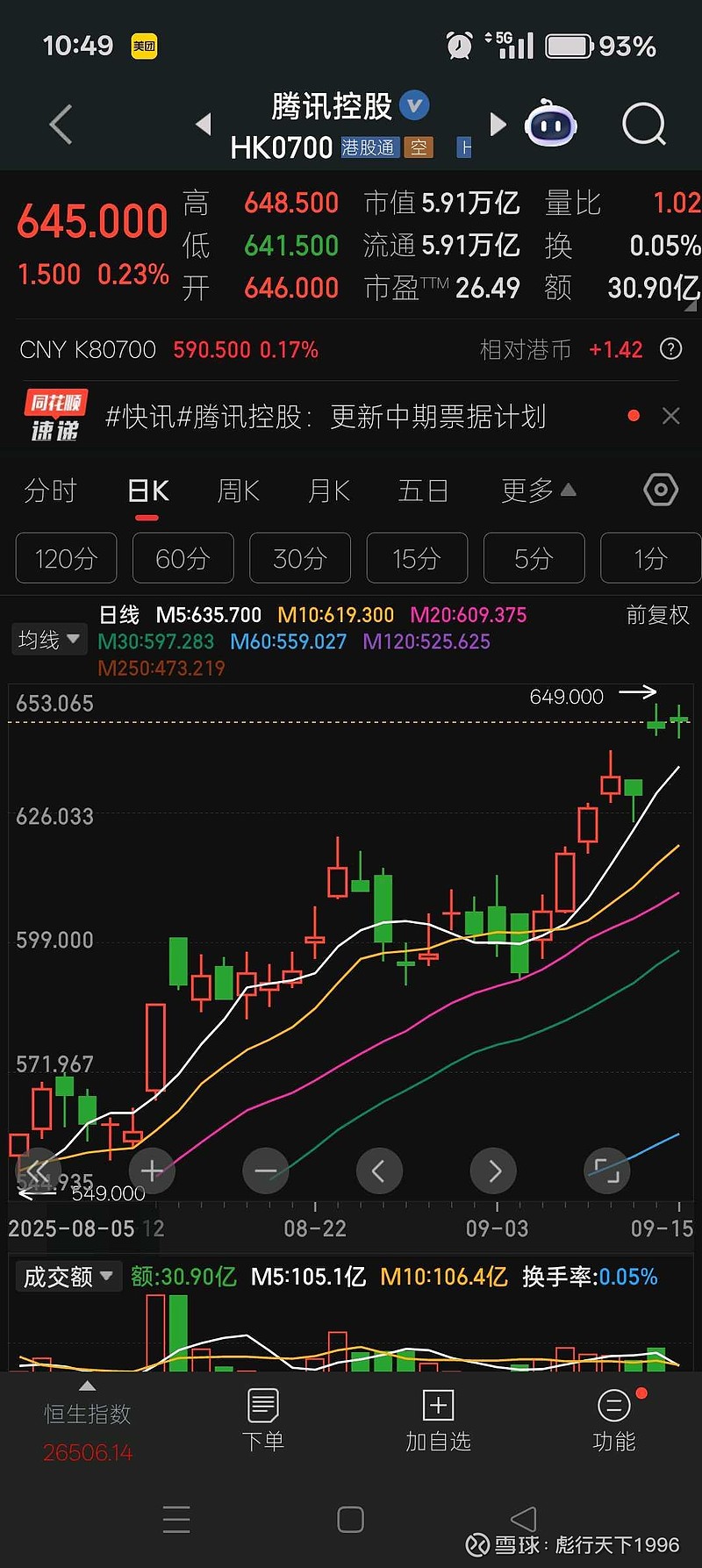This screenshot has width=702, height=1568.
Task: Dismiss the 同花顺速递 news banner
Action: point(670,416)
